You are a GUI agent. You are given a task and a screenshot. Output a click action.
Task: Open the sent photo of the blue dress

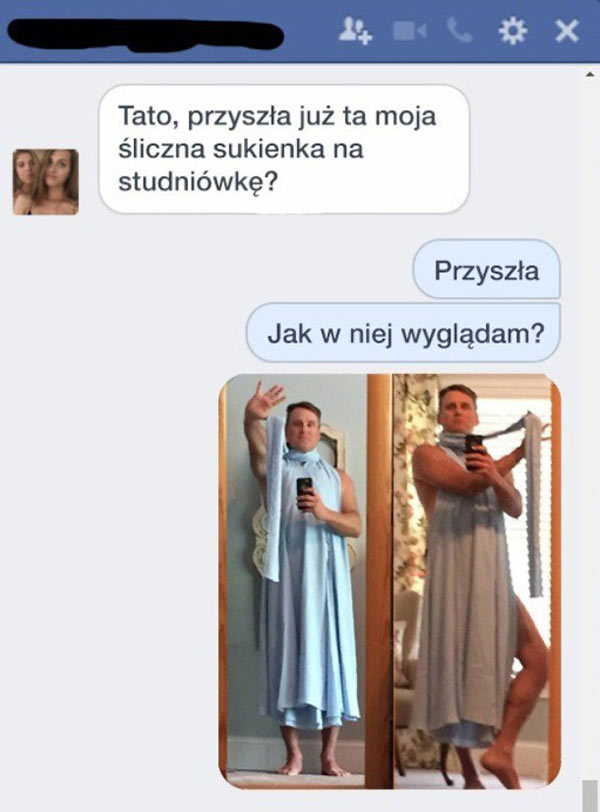point(390,582)
